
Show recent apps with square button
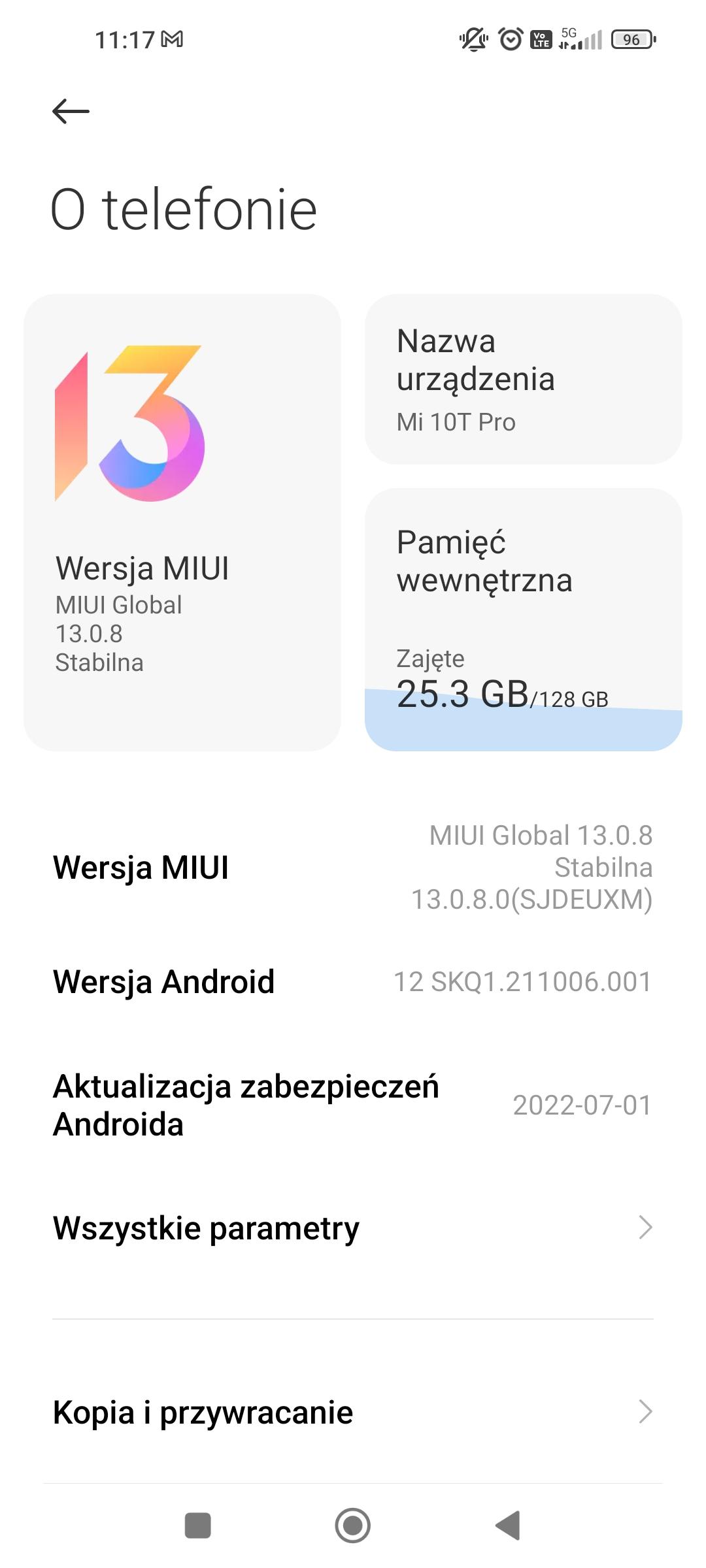[197, 1526]
